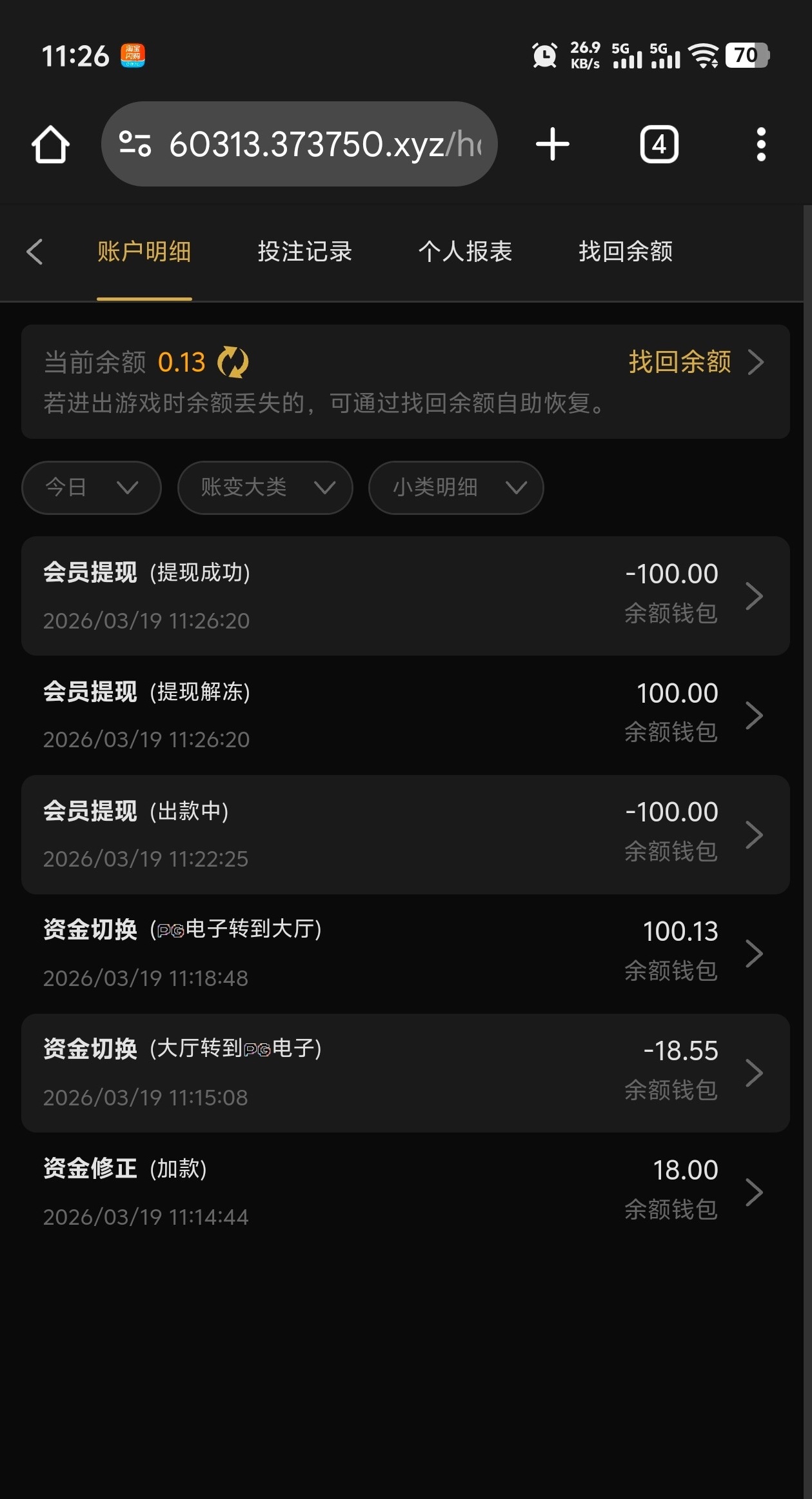Switch to the 投注记录 tab
The height and width of the screenshot is (1499, 812).
pos(304,252)
